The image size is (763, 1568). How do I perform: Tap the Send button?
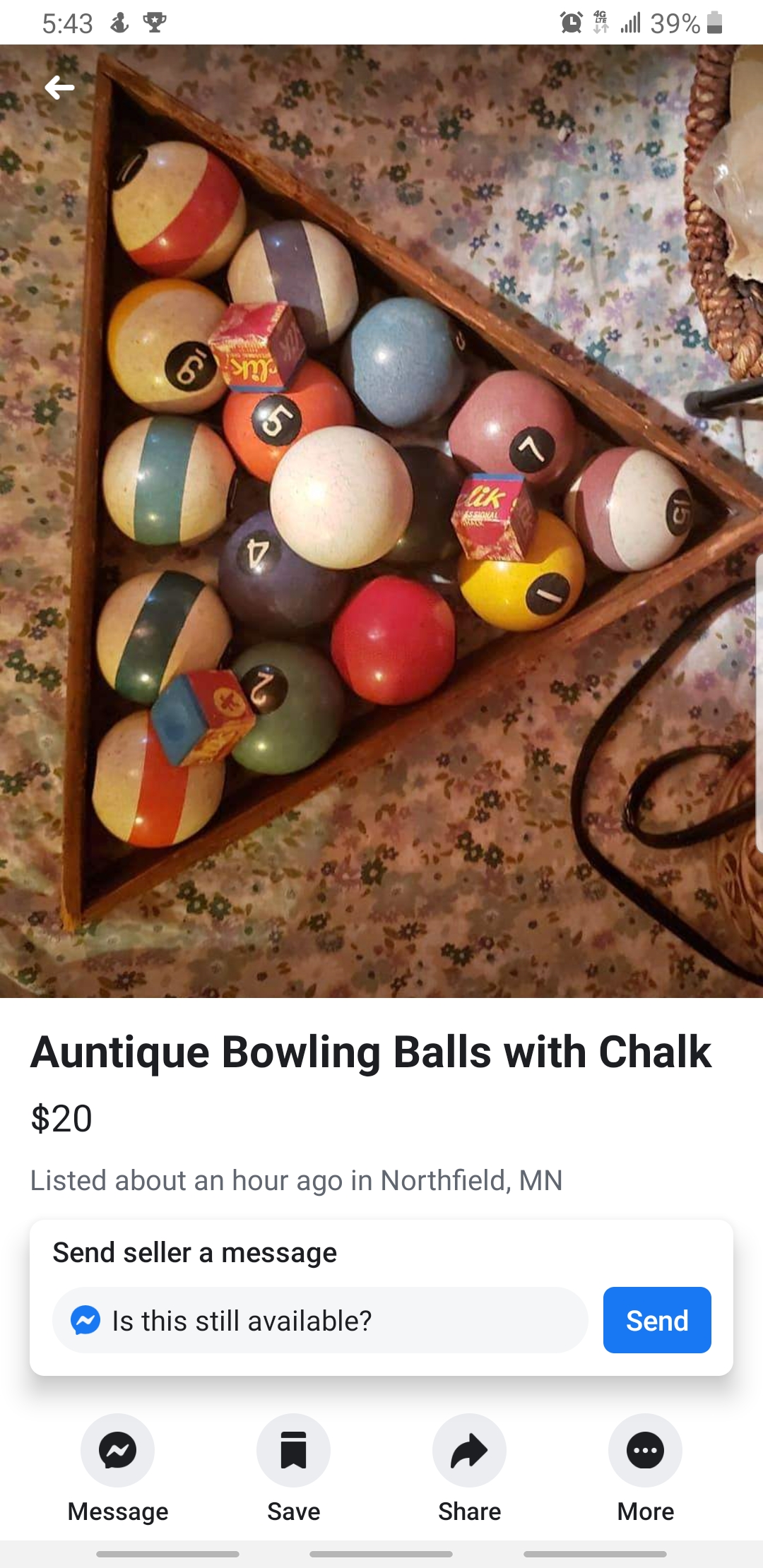(x=656, y=1320)
